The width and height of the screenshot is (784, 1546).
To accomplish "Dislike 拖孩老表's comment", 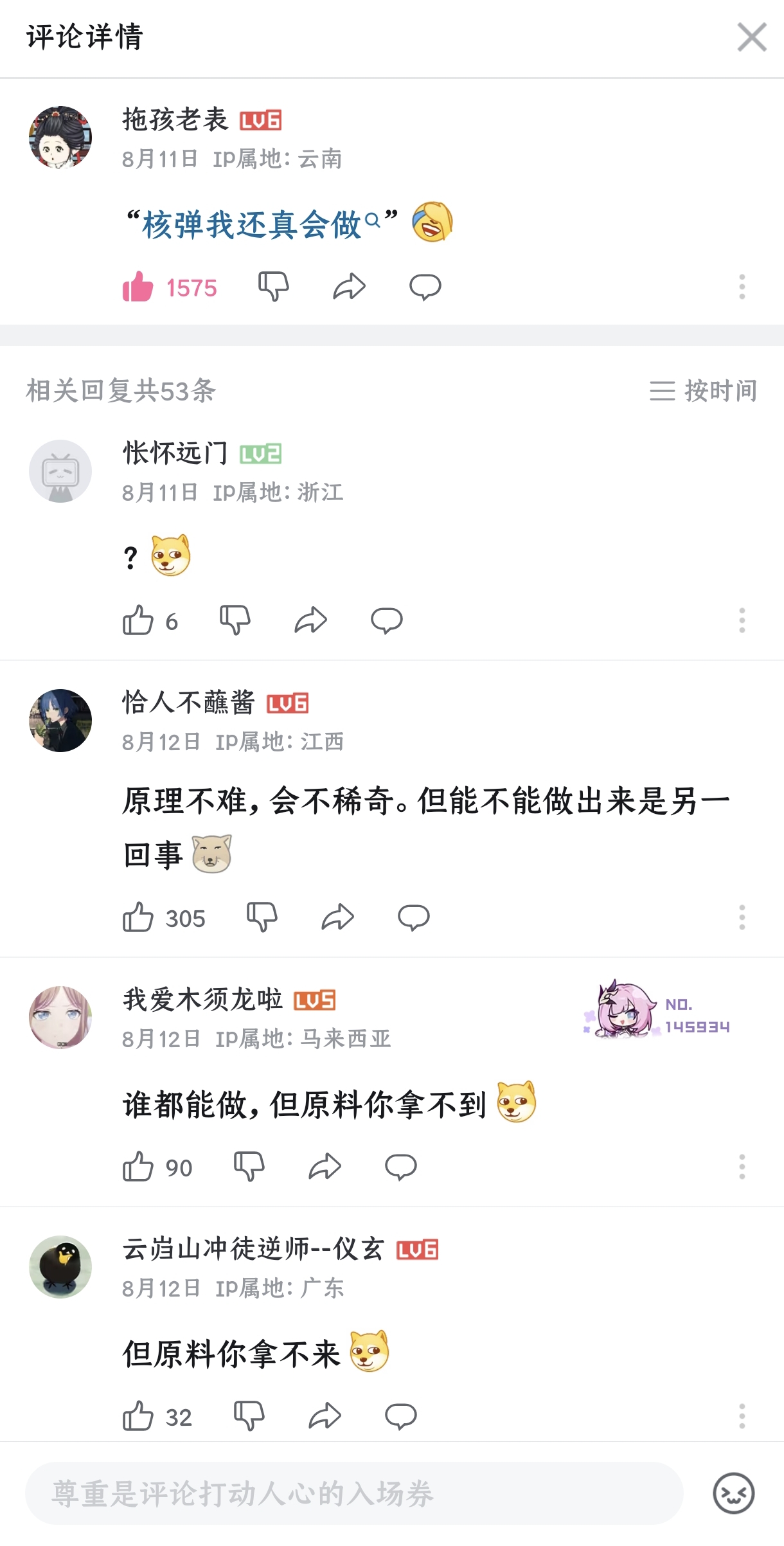I will click(274, 287).
